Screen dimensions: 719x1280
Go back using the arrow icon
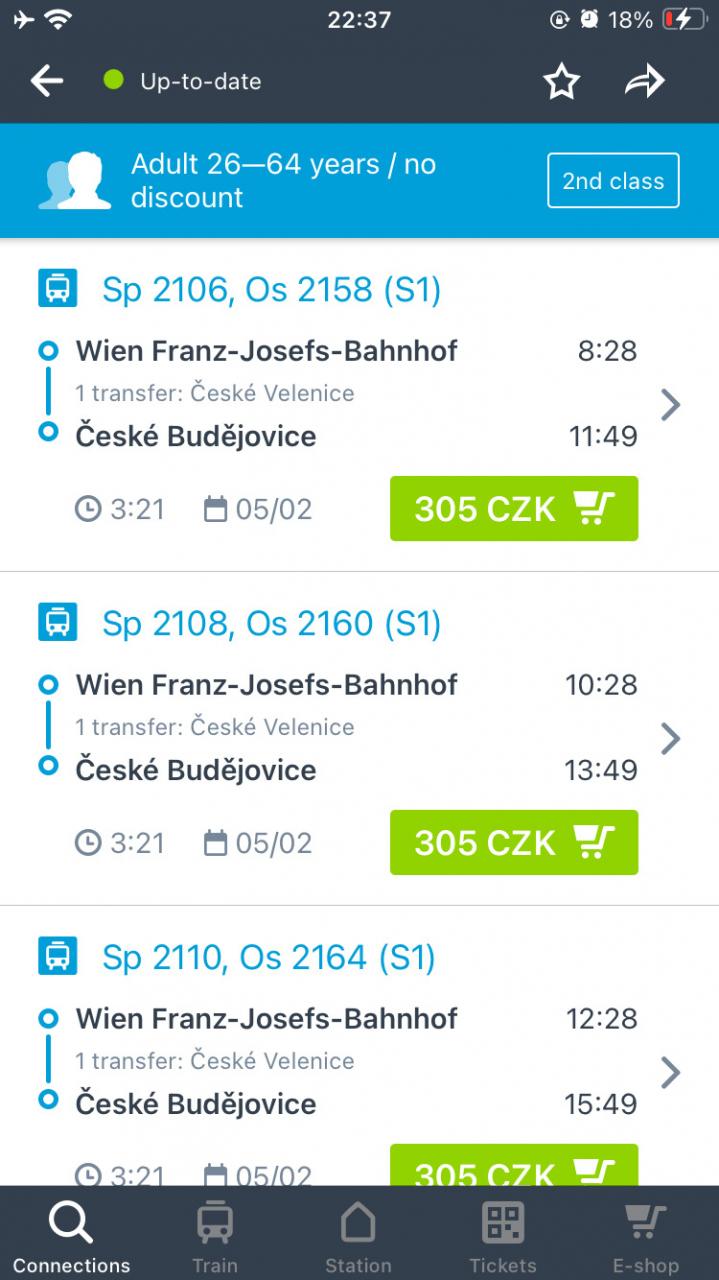point(47,81)
